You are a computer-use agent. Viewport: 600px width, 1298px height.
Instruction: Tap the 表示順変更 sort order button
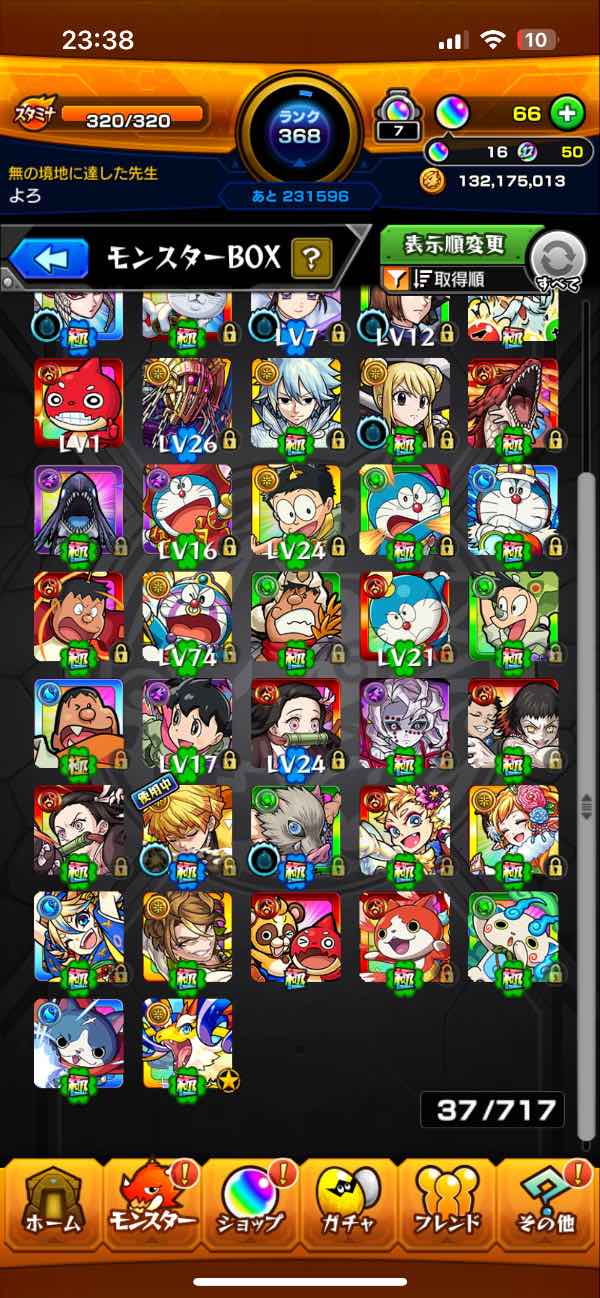pyautogui.click(x=456, y=244)
